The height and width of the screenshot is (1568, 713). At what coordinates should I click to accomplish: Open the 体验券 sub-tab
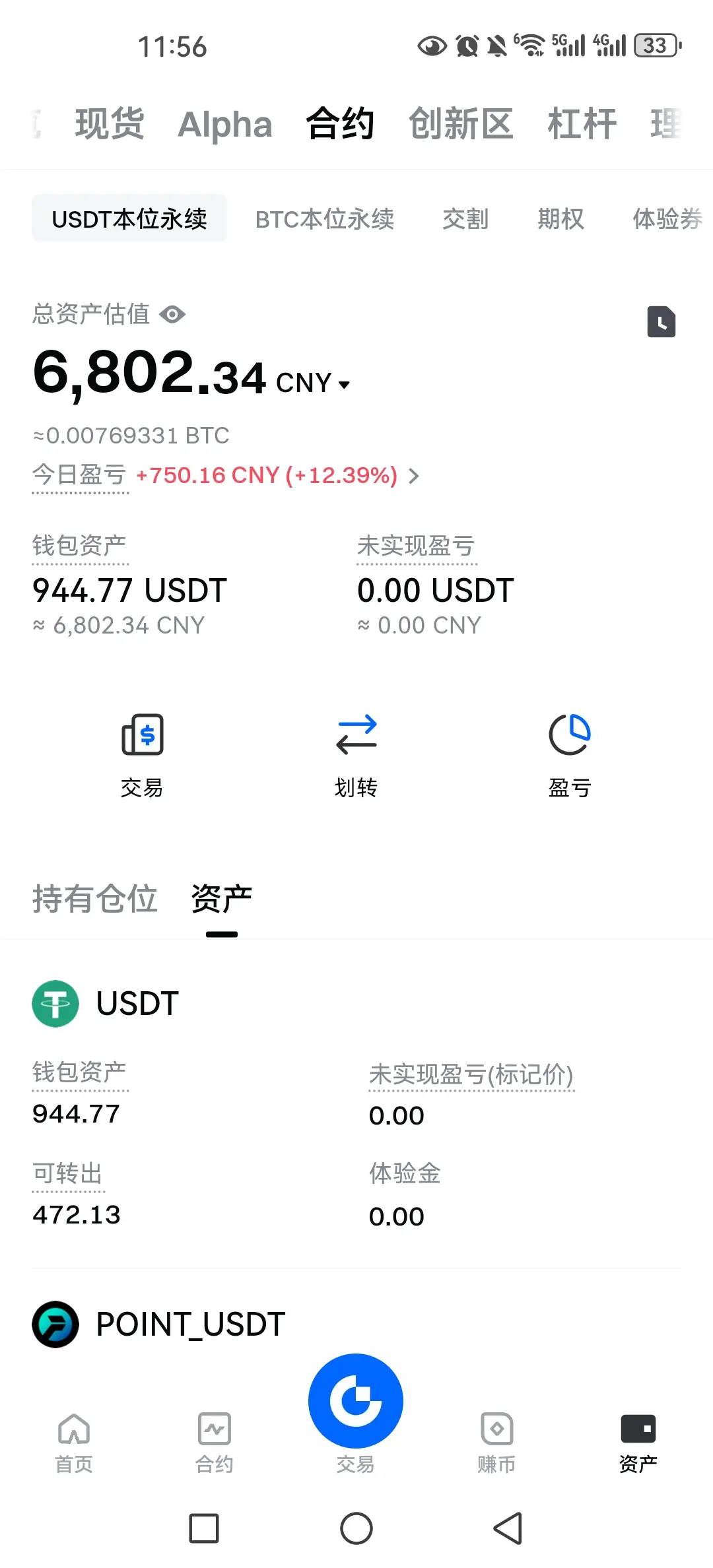click(x=667, y=219)
